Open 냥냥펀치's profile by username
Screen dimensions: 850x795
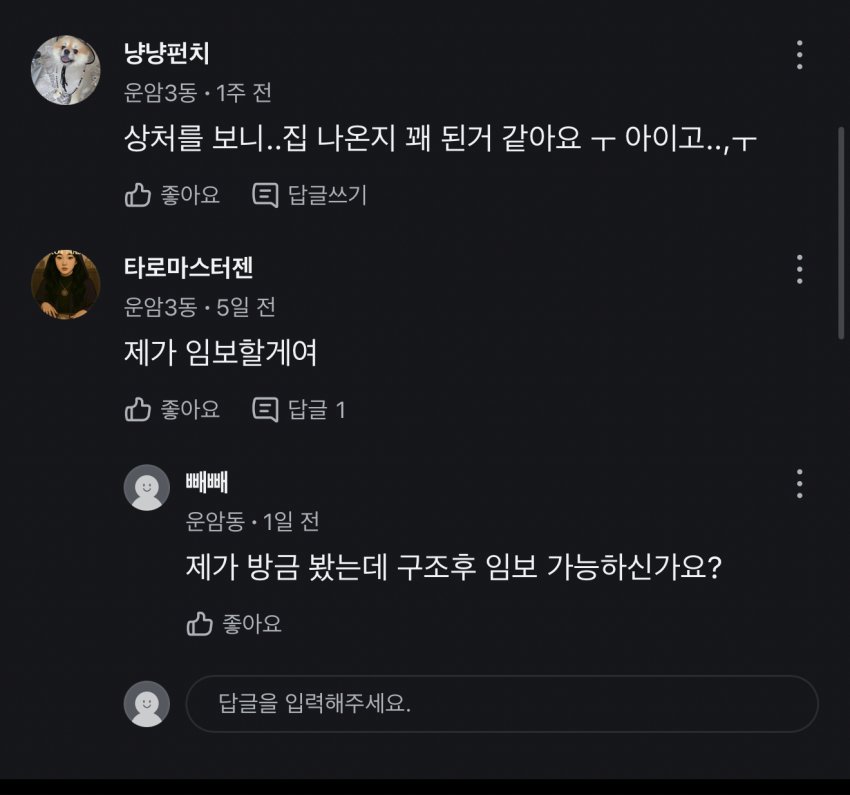coord(166,53)
